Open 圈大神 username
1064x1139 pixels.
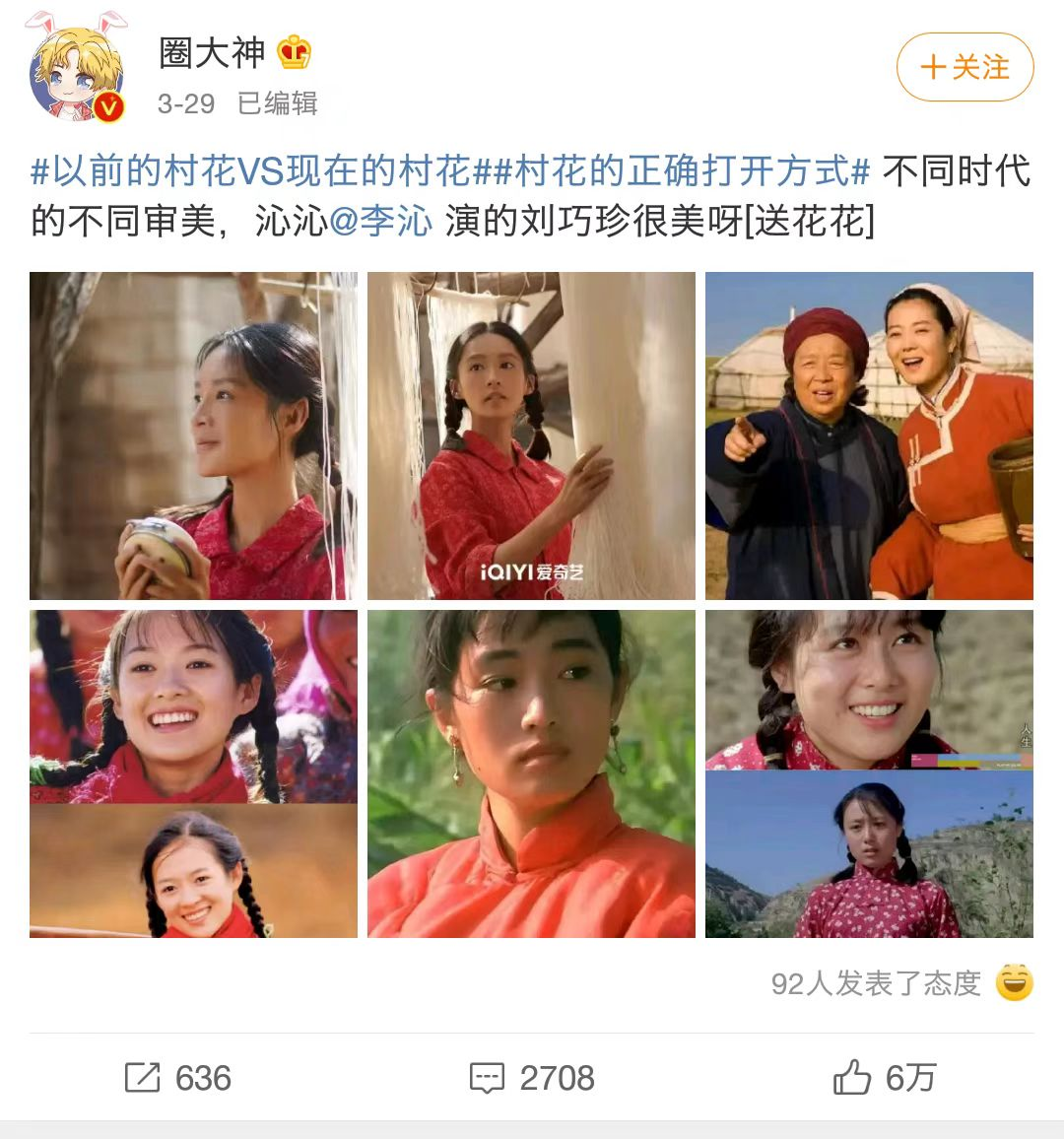click(x=212, y=52)
